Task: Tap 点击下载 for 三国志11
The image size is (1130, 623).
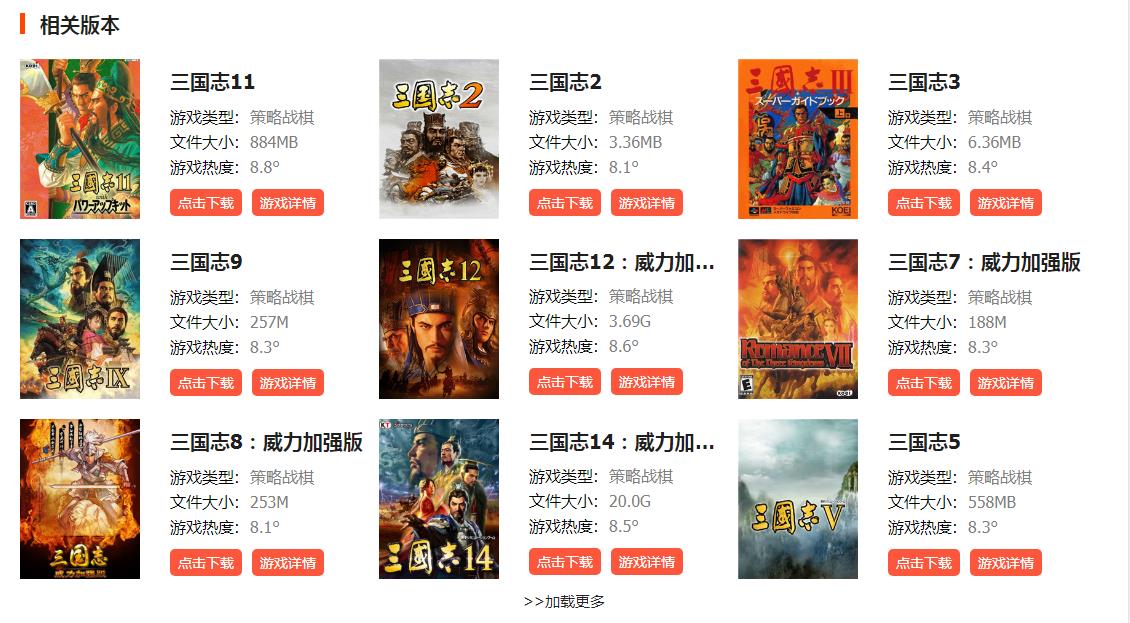Action: pos(206,203)
